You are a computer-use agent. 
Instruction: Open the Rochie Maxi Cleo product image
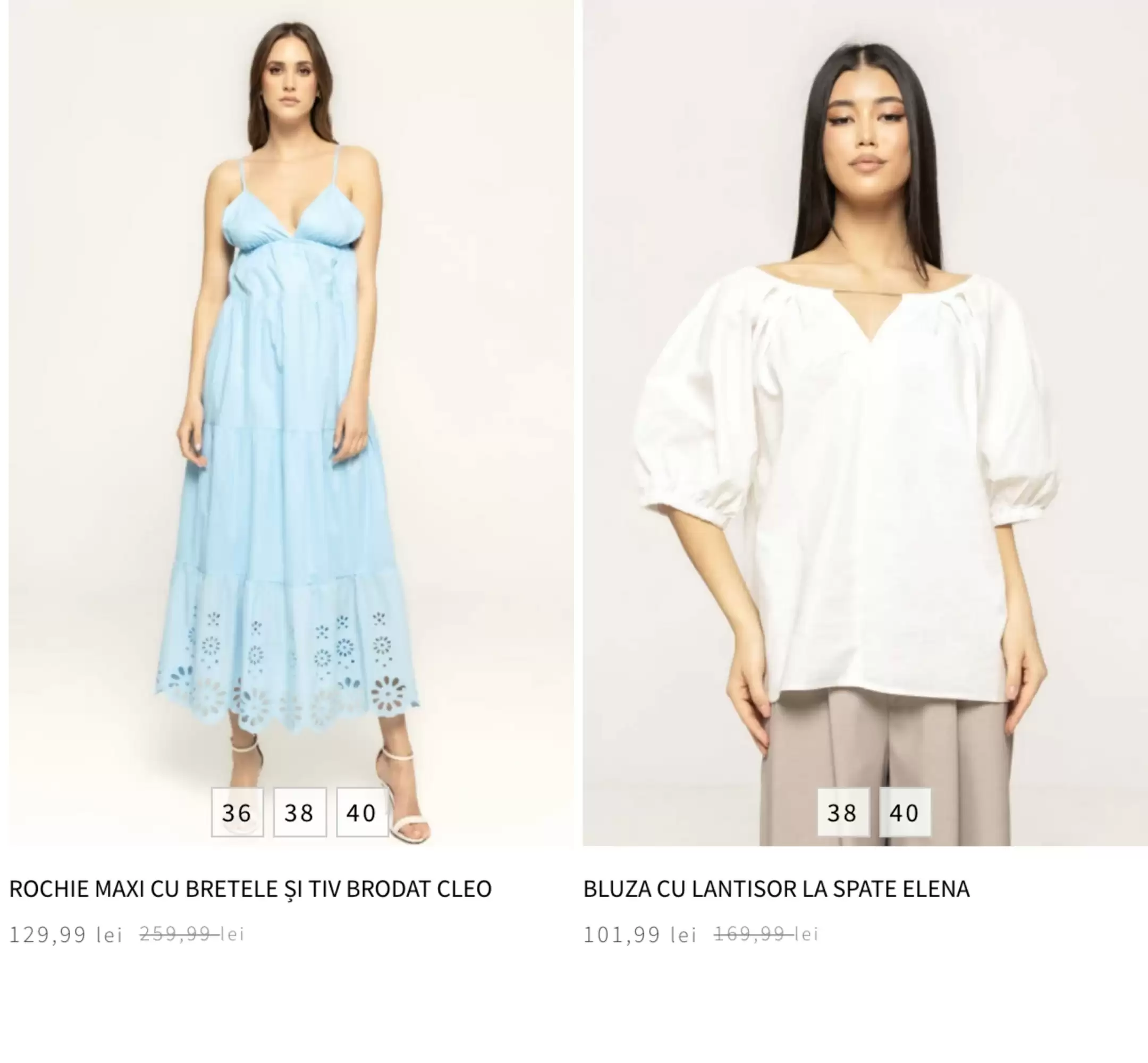290,403
